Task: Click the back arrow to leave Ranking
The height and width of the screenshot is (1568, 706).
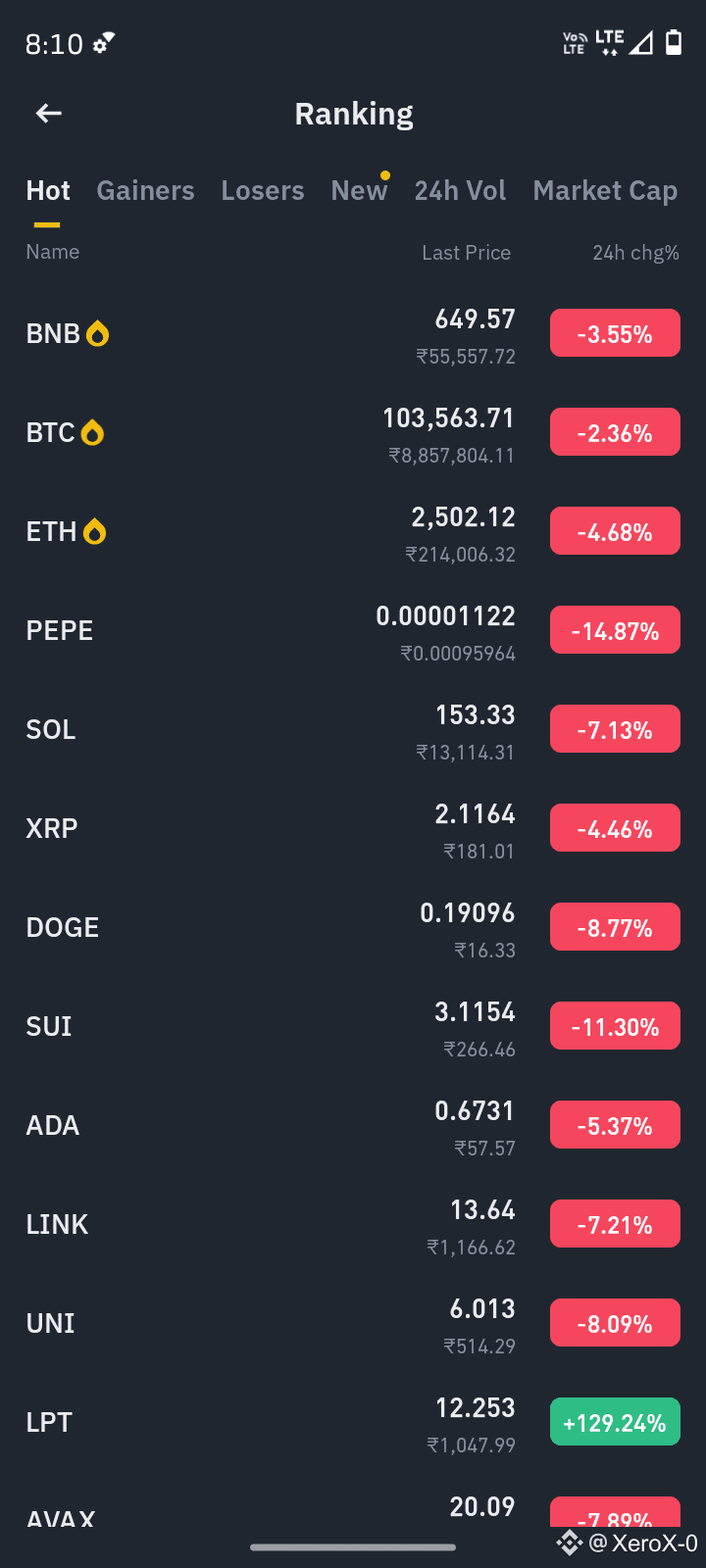Action: click(47, 114)
